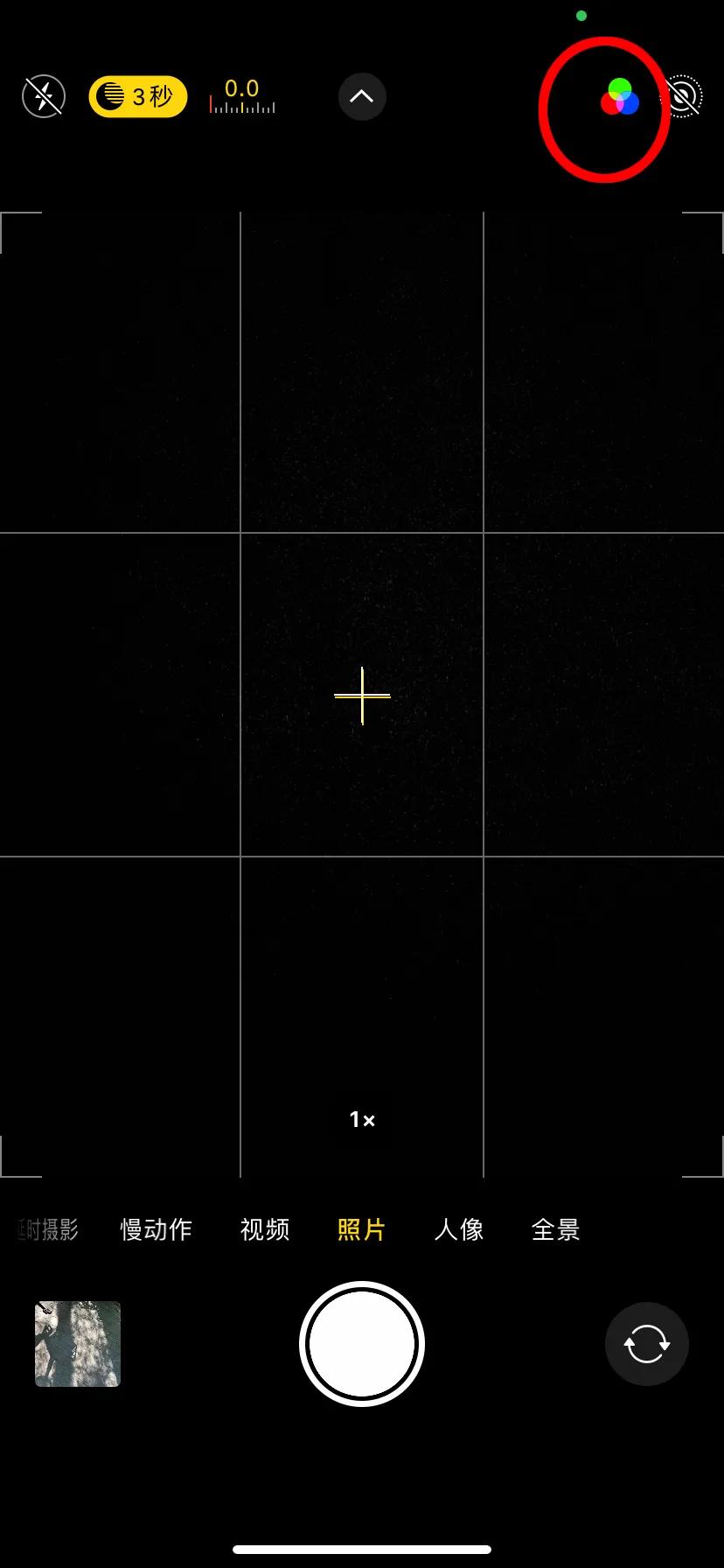The height and width of the screenshot is (1568, 724).
Task: Open the color filters icon
Action: (620, 98)
